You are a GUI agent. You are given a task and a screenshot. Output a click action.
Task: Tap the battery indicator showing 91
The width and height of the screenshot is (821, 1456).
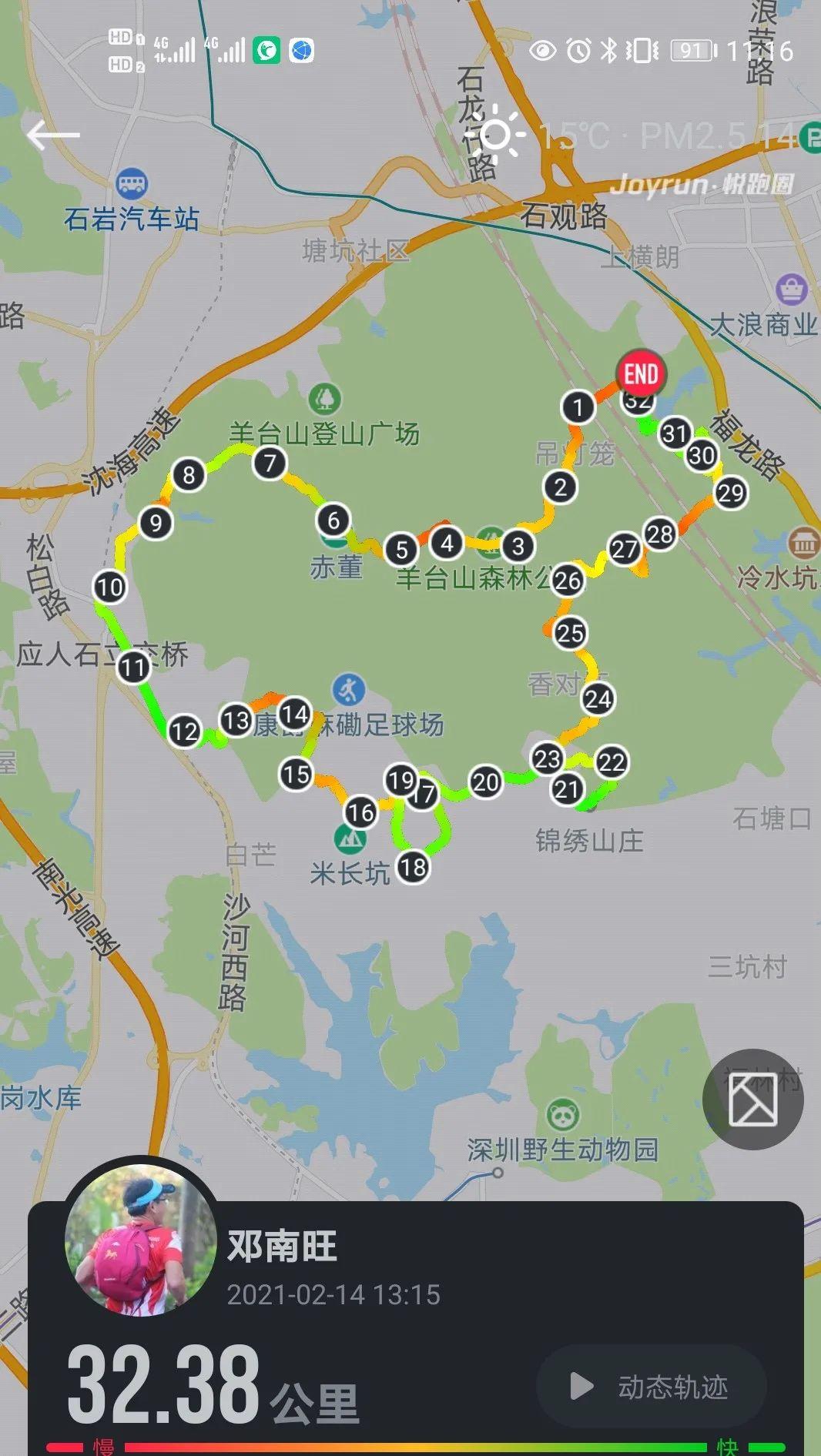pyautogui.click(x=691, y=49)
